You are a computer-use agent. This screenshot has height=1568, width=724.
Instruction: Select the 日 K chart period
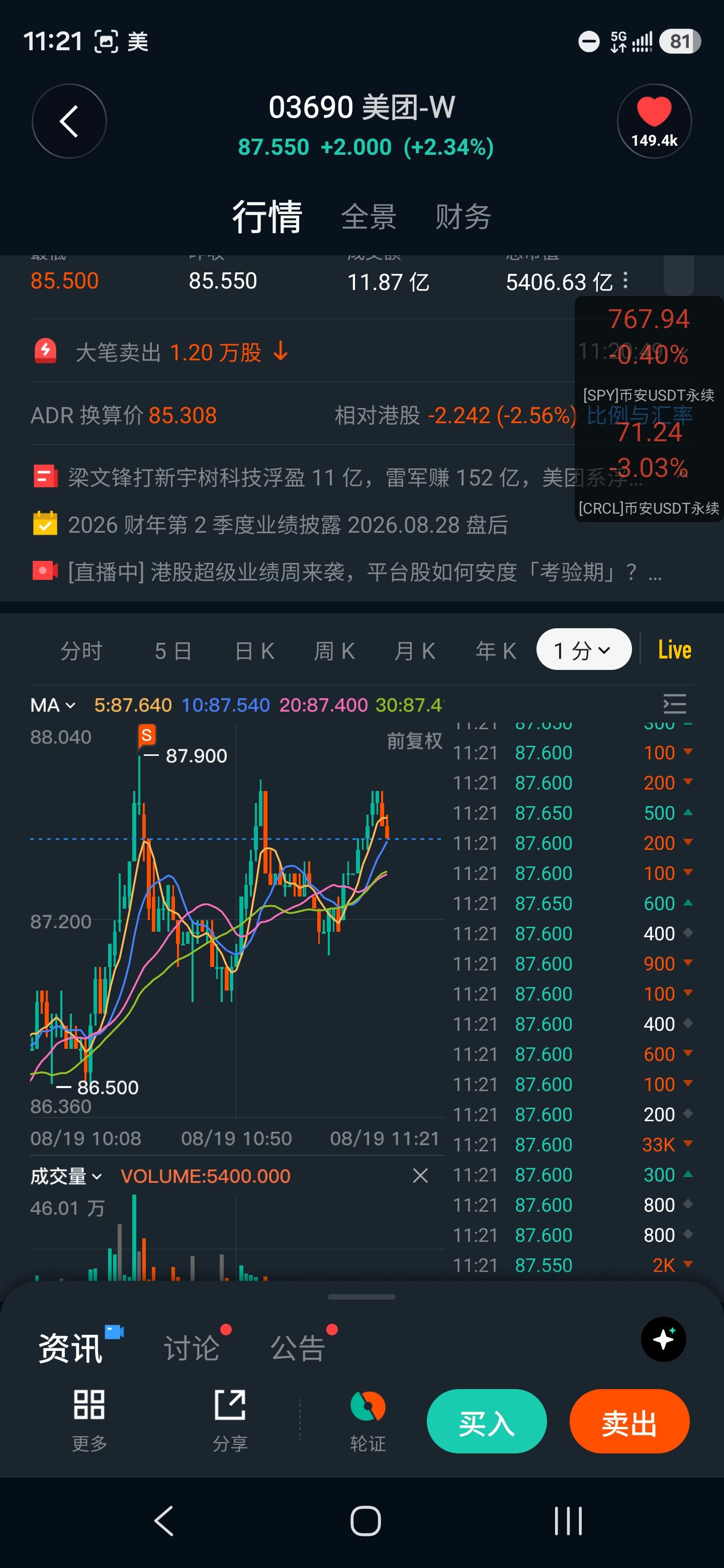(254, 651)
